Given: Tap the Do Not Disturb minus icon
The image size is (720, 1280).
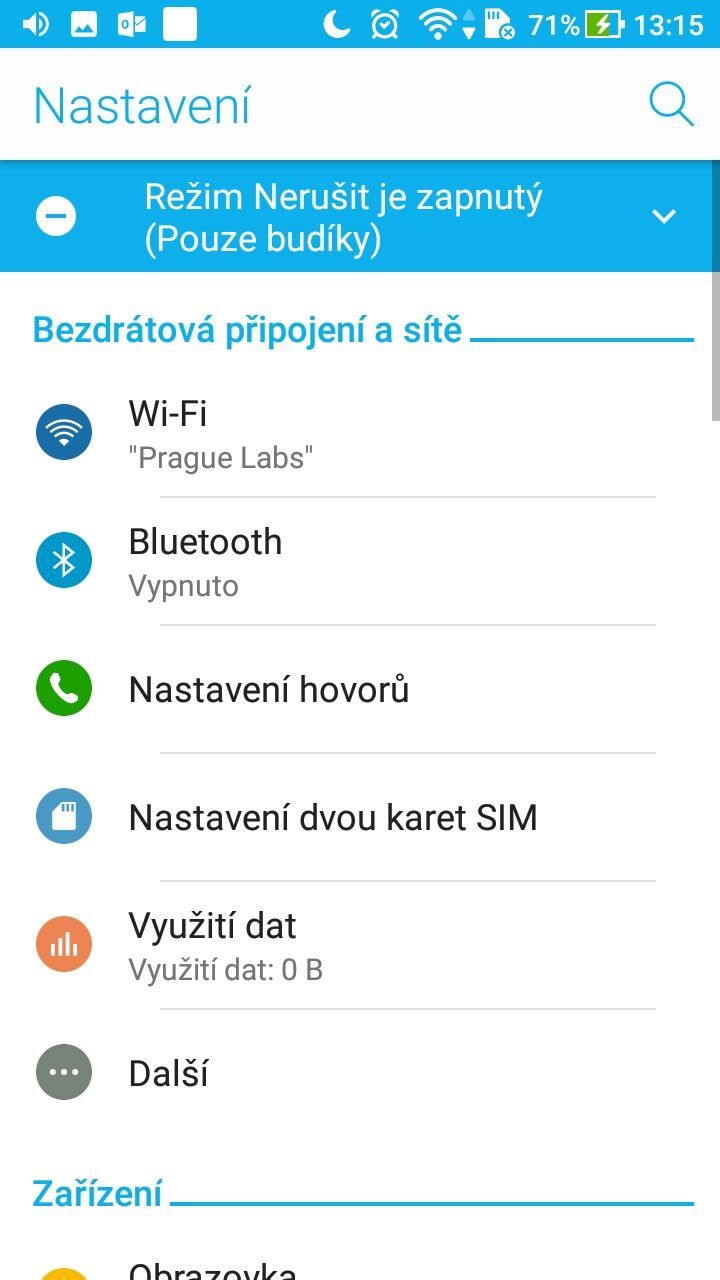Looking at the screenshot, I should tap(55, 215).
